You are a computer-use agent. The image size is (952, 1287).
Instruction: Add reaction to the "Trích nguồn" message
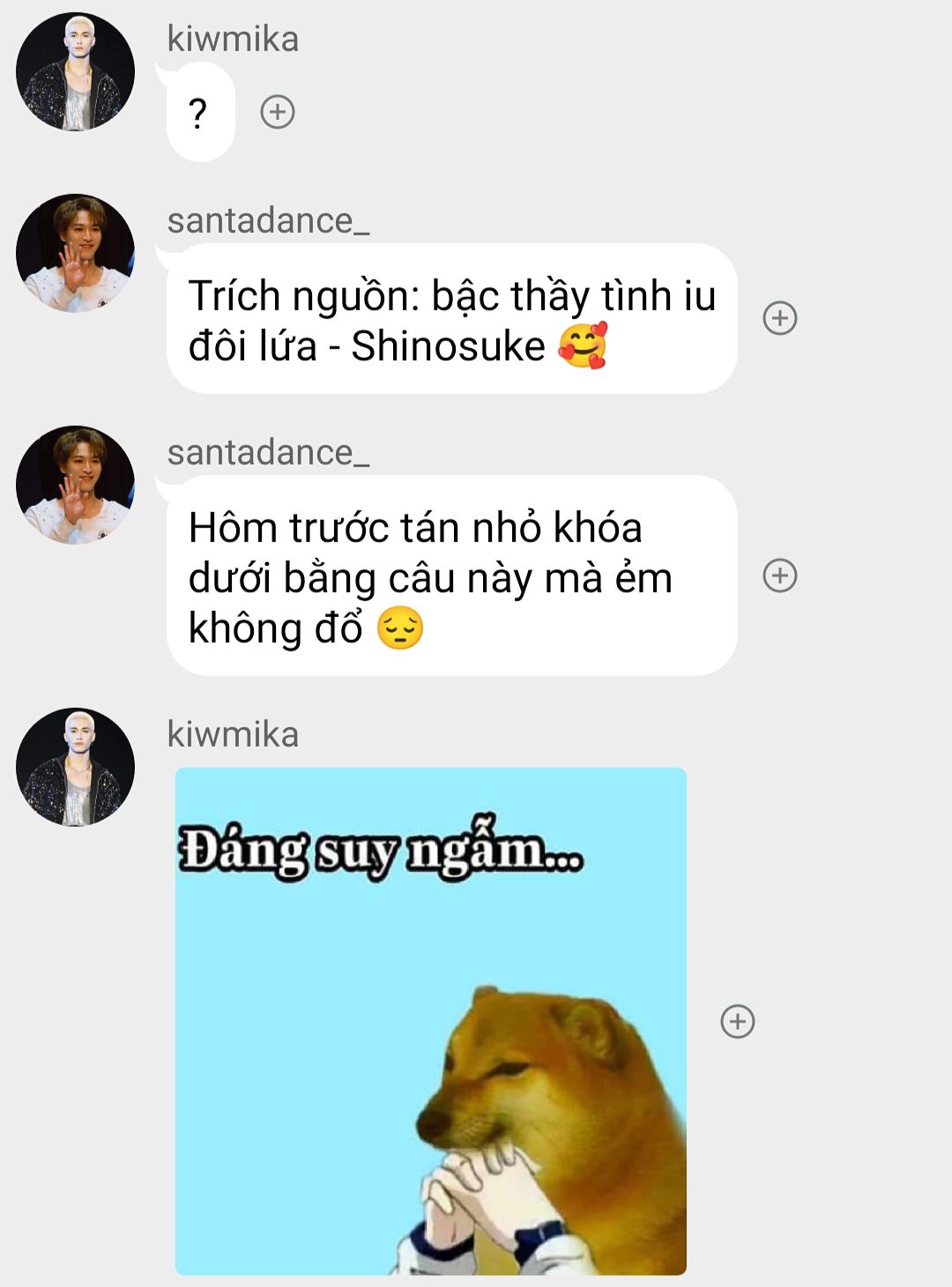tap(780, 317)
